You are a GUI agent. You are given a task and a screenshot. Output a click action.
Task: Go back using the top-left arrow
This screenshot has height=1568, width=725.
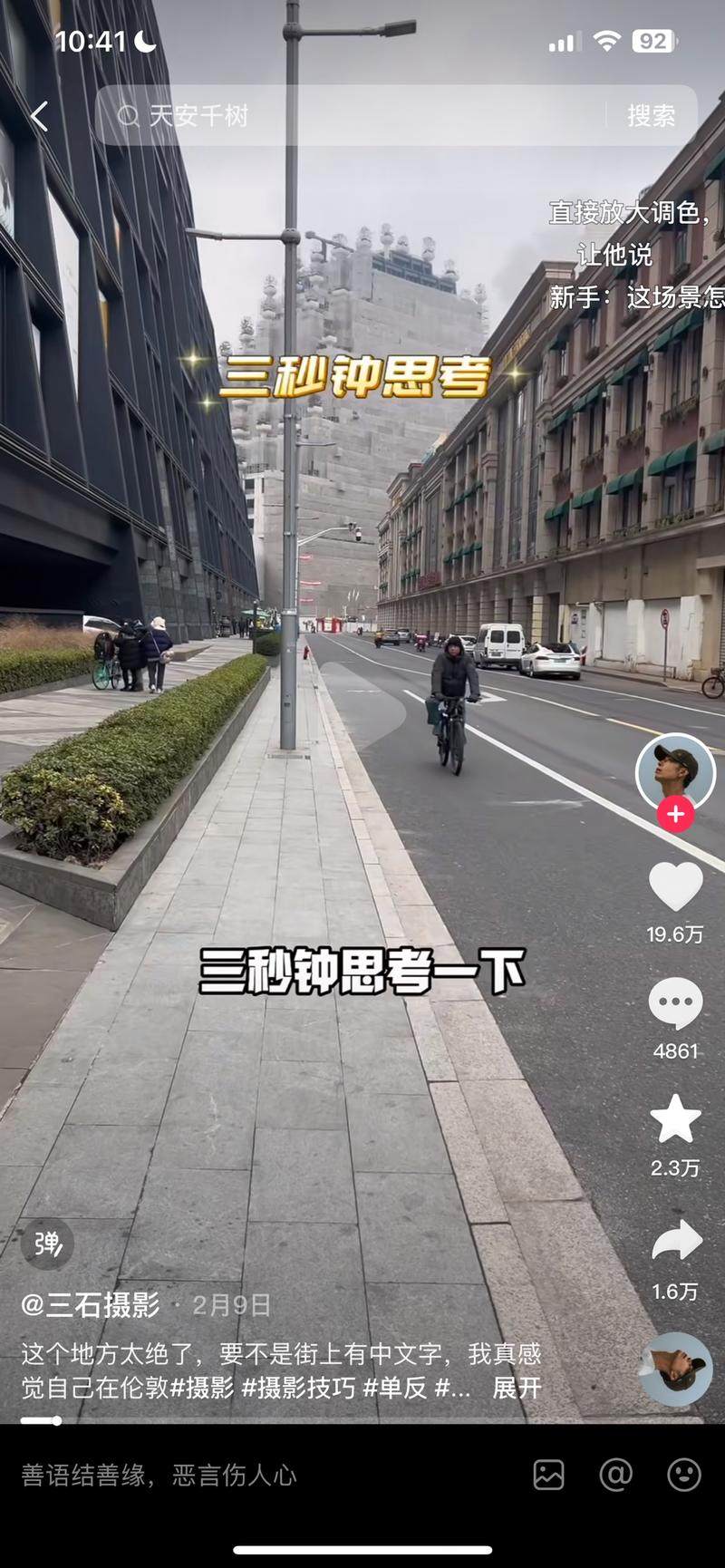39,116
